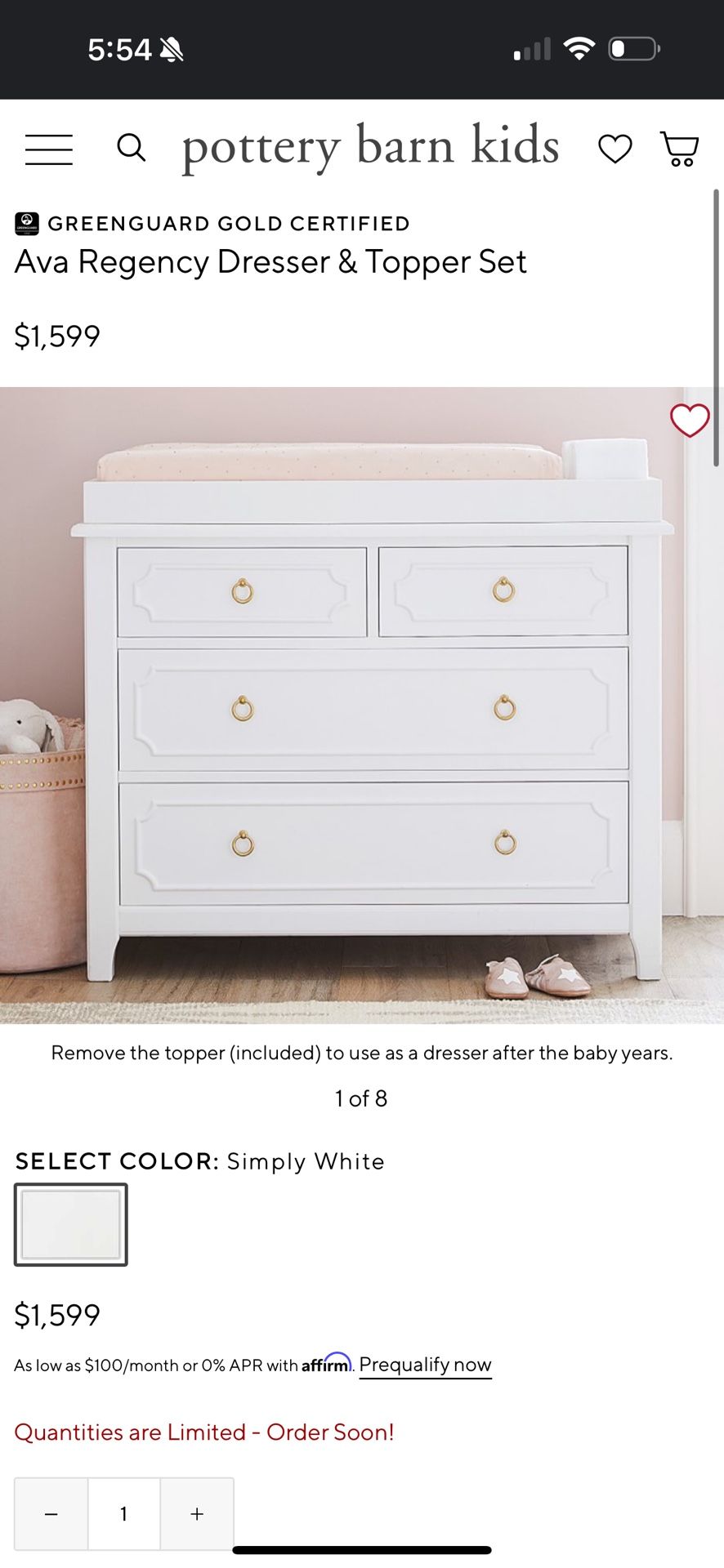
Task: Go to Pottery Barn Kids home logo
Action: 370,147
